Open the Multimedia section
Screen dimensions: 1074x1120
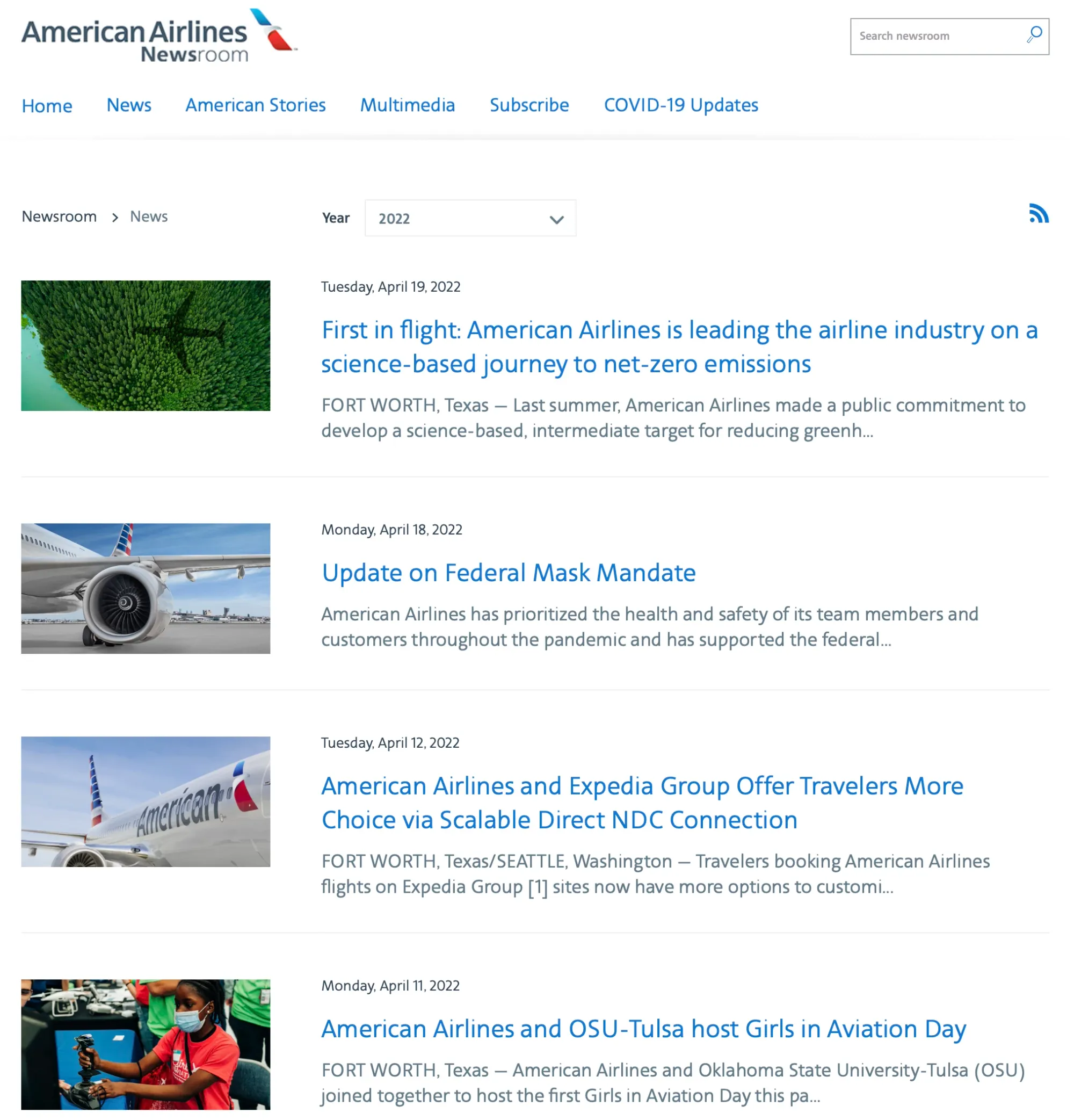(x=408, y=105)
